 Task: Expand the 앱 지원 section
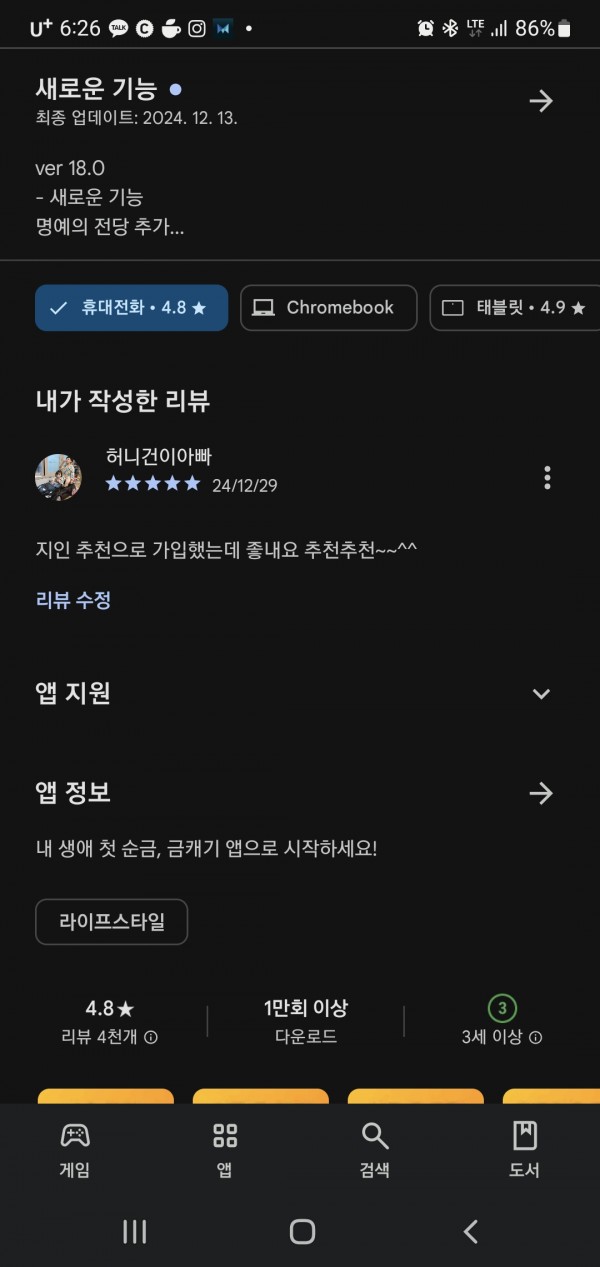click(541, 694)
